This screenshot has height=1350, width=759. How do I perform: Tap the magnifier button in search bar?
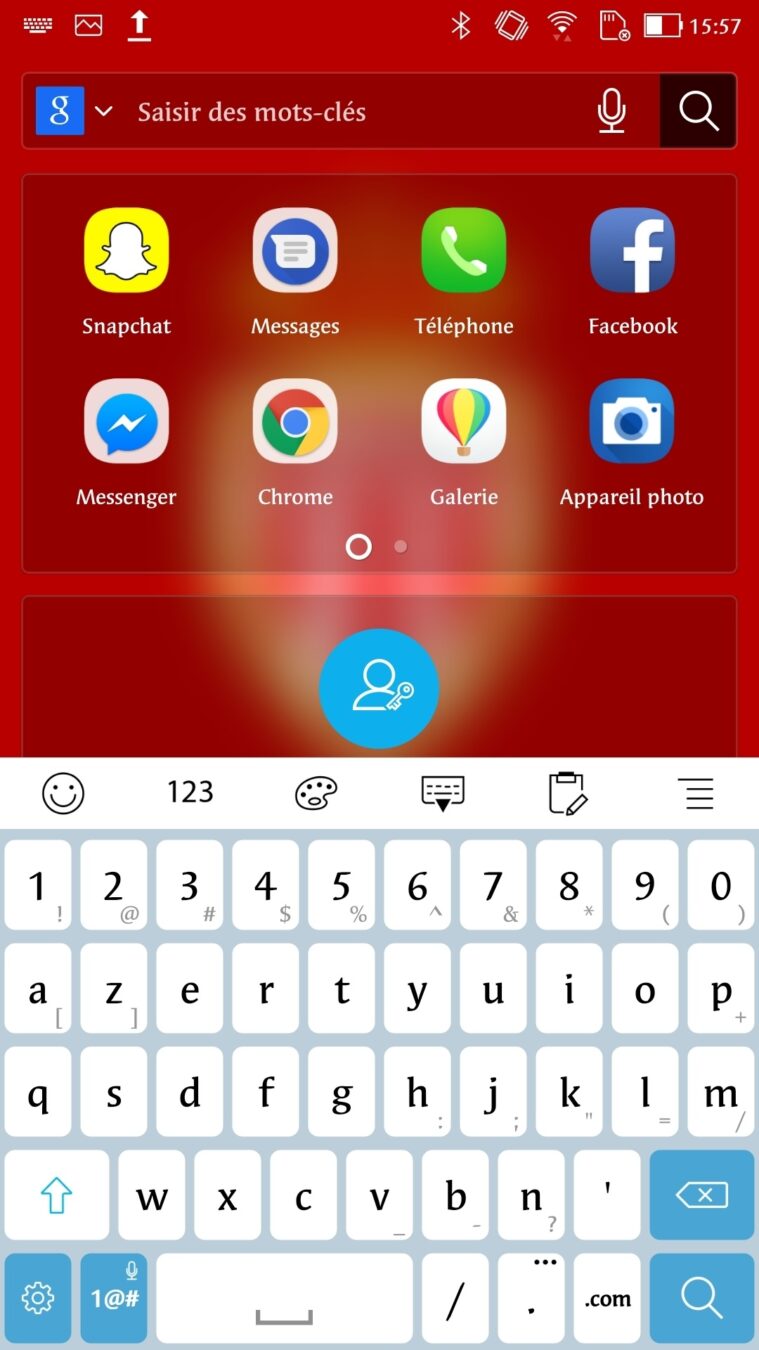click(698, 112)
